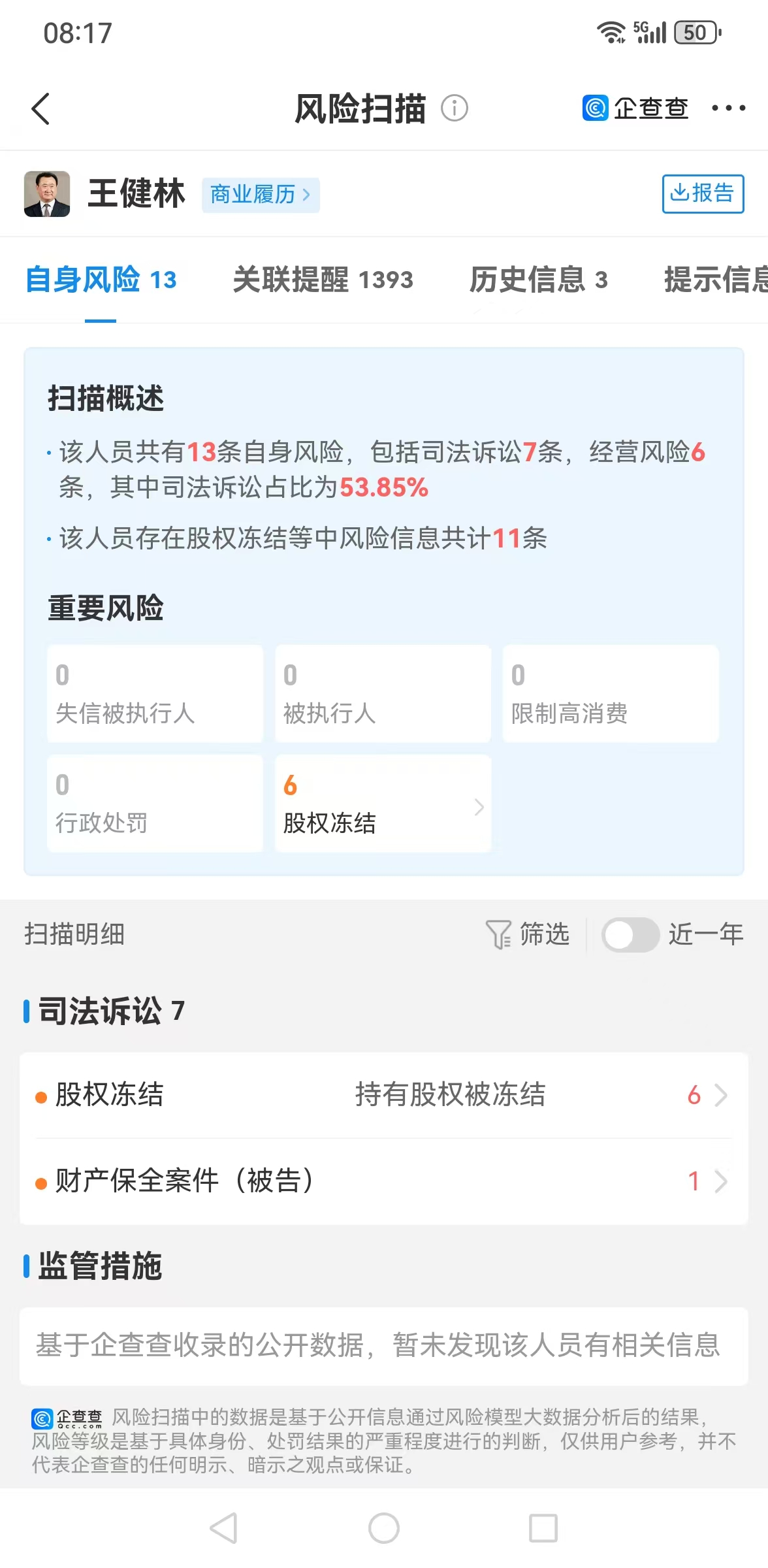Screen dimensions: 768x1568
Task: Switch to the 历史信息 tab
Action: (538, 280)
